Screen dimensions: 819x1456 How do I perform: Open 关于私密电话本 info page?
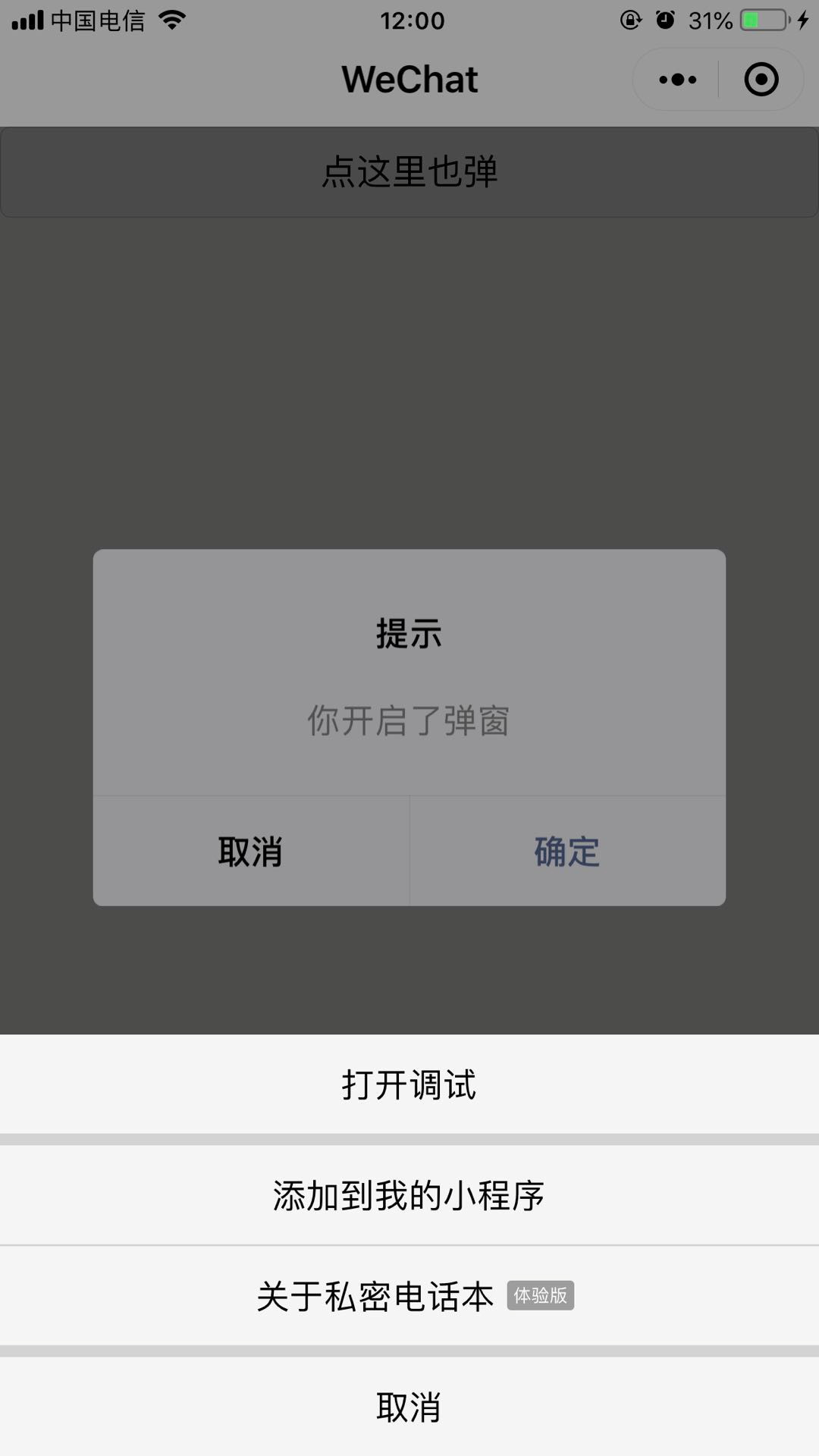[409, 1296]
